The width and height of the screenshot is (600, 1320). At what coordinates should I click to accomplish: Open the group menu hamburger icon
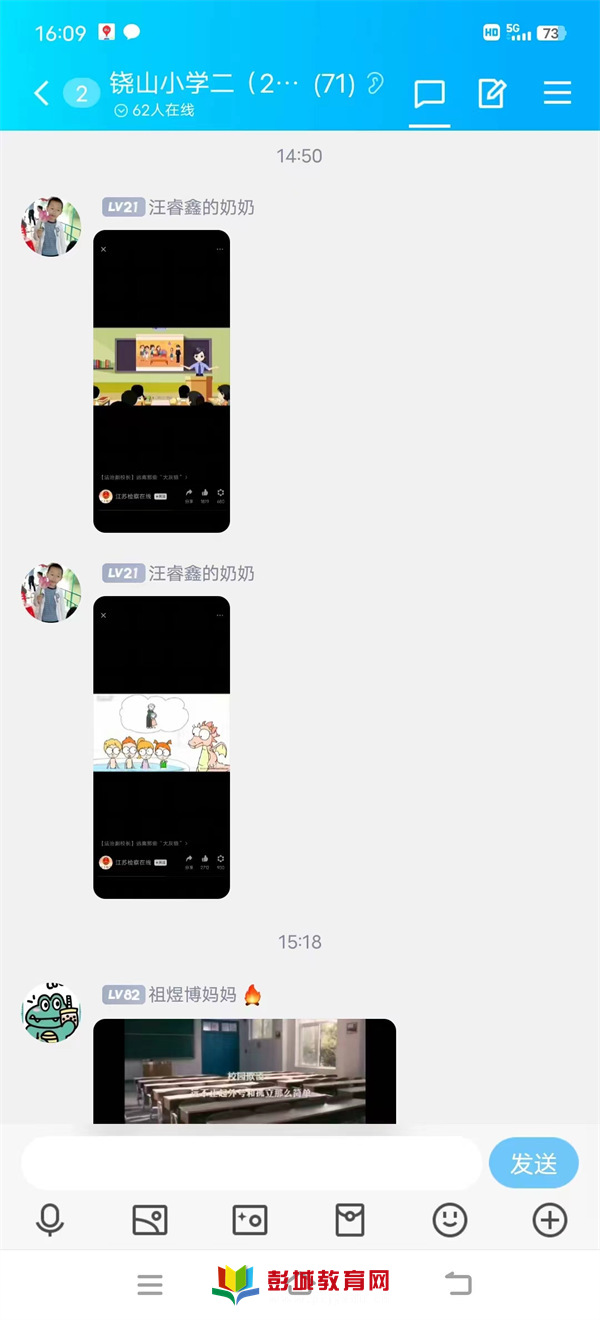(557, 94)
